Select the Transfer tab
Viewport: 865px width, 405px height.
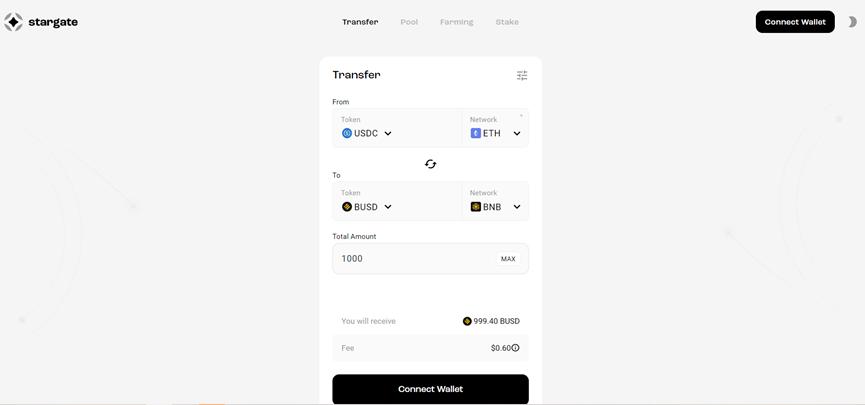pyautogui.click(x=360, y=22)
